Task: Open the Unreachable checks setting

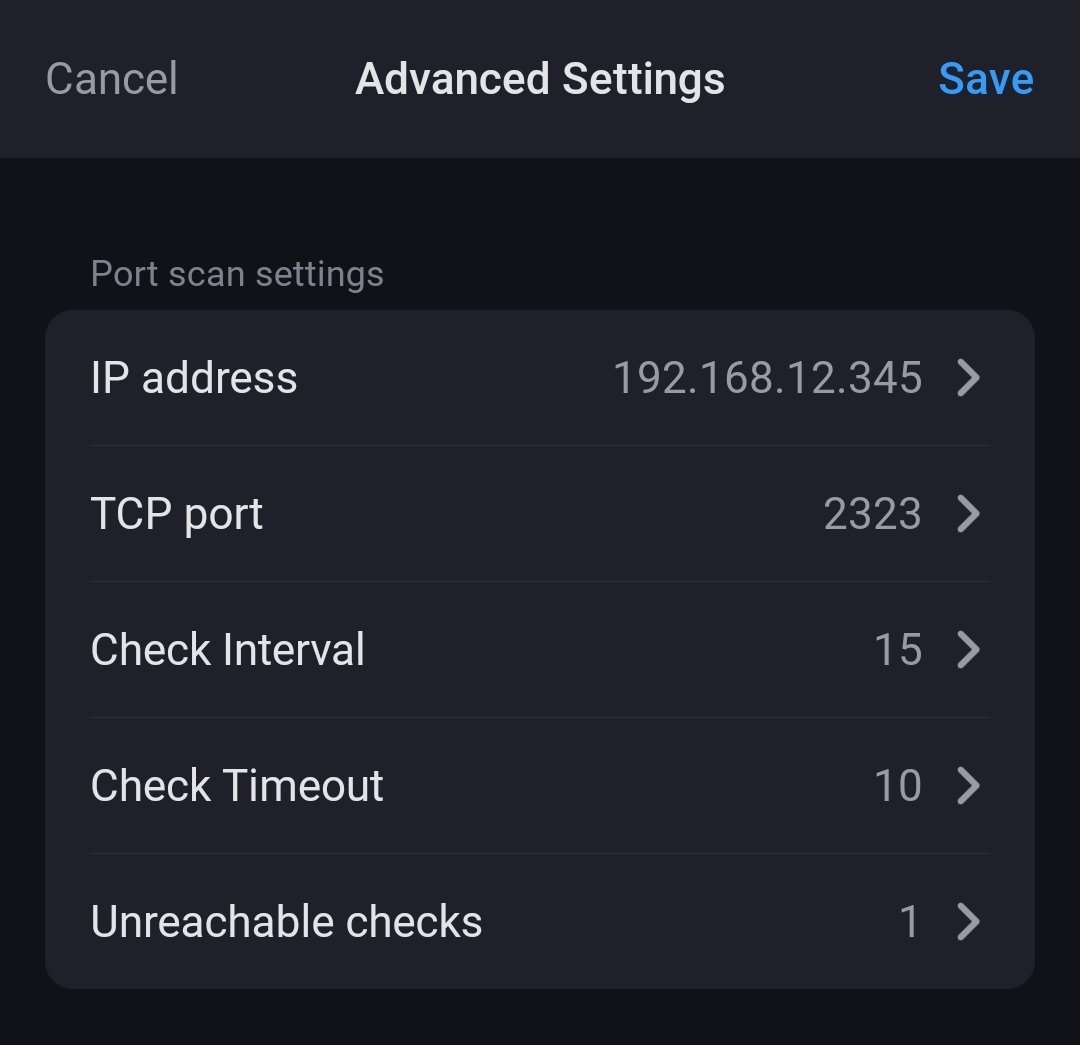Action: [540, 922]
